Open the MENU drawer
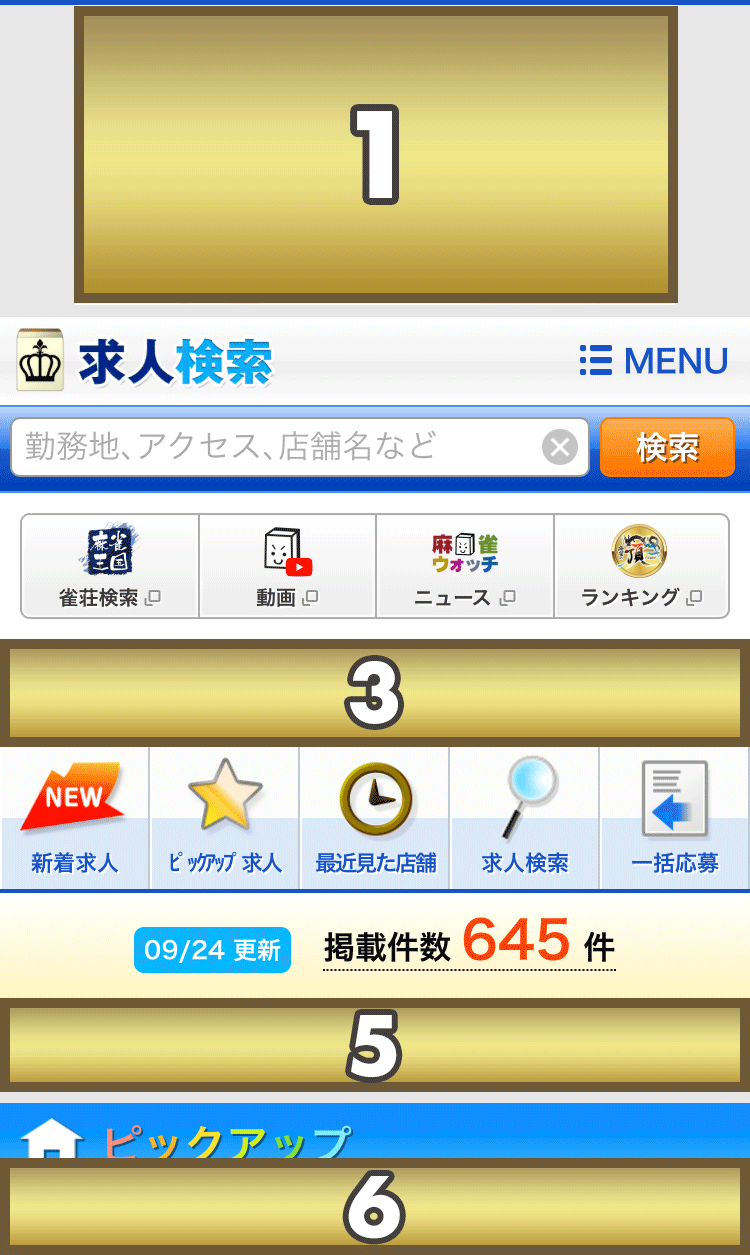Viewport: 750px width, 1255px height. click(654, 360)
